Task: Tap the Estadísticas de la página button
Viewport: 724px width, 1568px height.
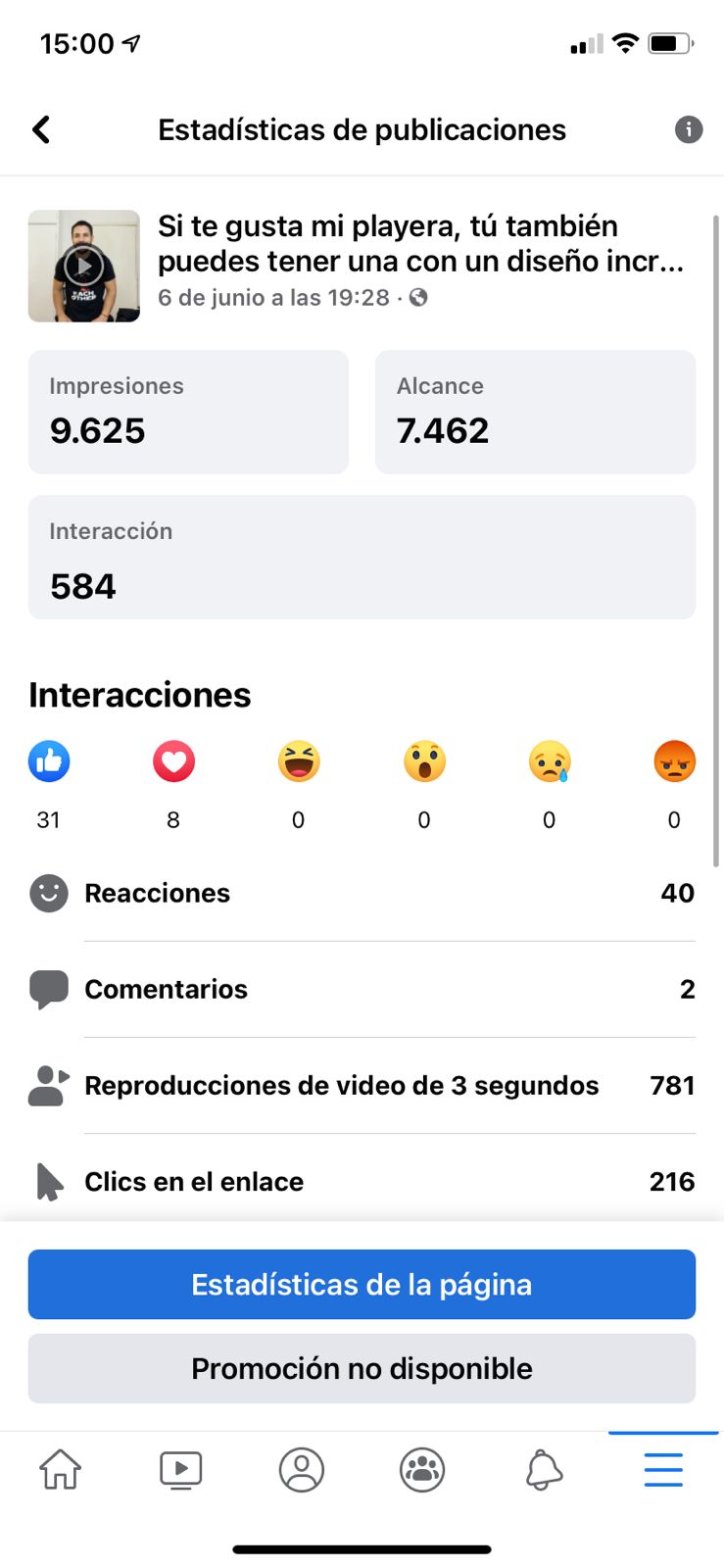Action: click(x=362, y=1284)
